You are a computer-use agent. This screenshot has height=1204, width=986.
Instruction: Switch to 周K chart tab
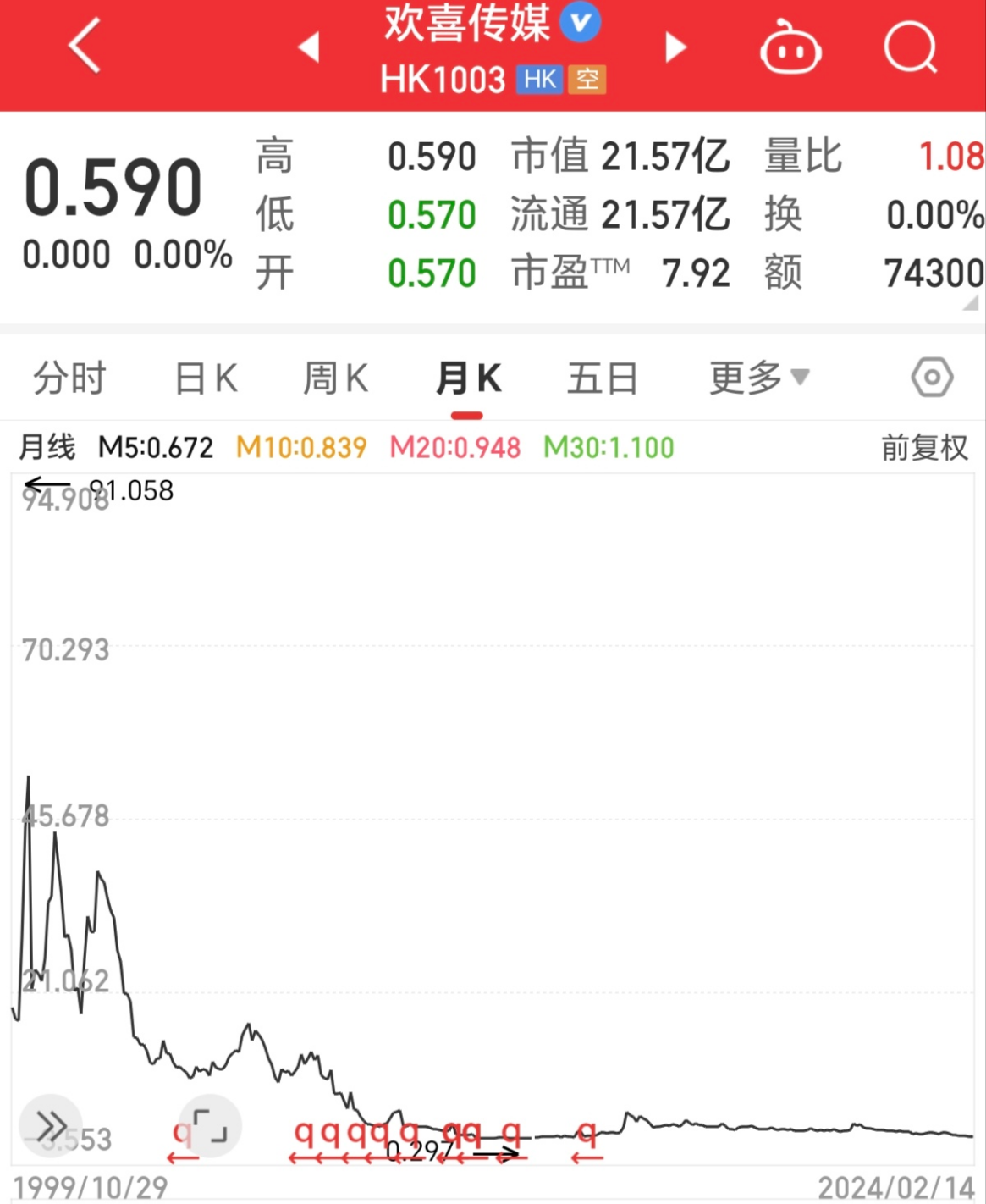pos(336,378)
